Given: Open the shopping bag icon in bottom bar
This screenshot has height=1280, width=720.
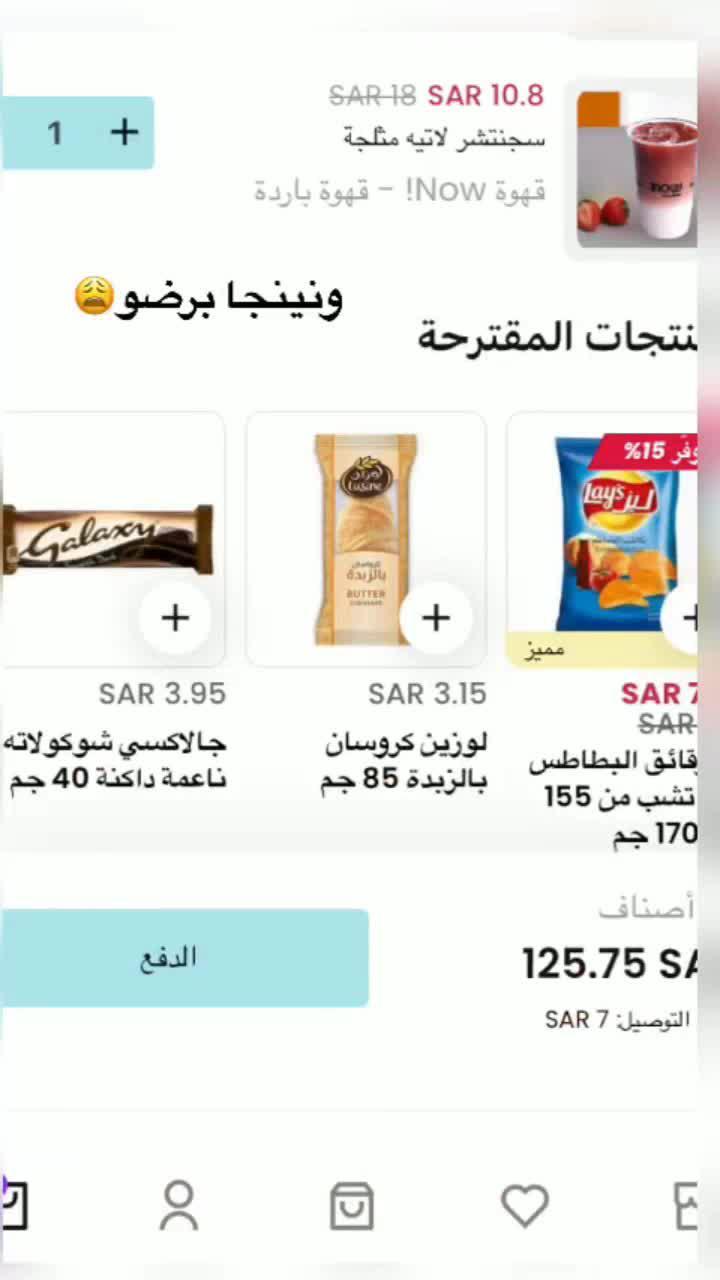Looking at the screenshot, I should 351,1205.
